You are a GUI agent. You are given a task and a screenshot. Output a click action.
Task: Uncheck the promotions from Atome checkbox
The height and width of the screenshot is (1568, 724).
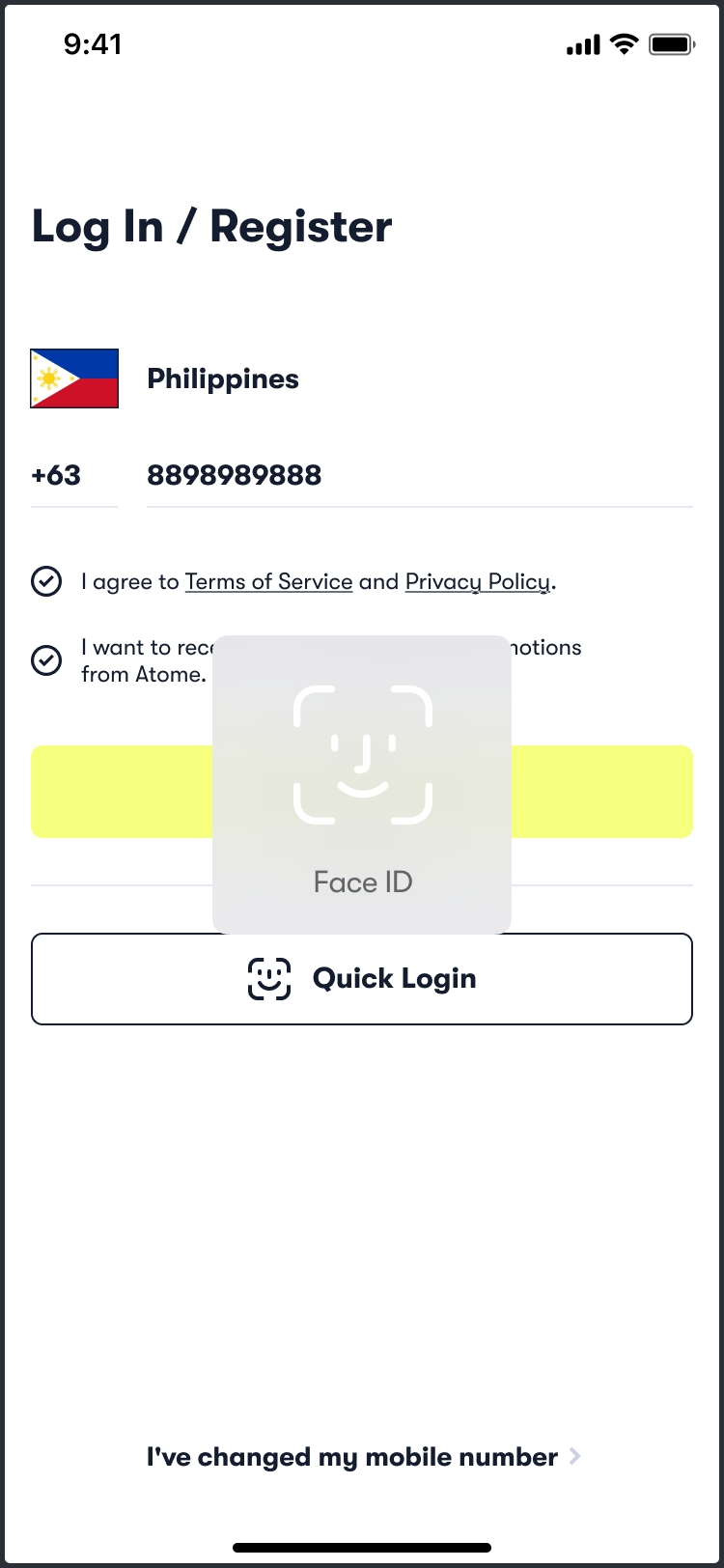pos(46,660)
